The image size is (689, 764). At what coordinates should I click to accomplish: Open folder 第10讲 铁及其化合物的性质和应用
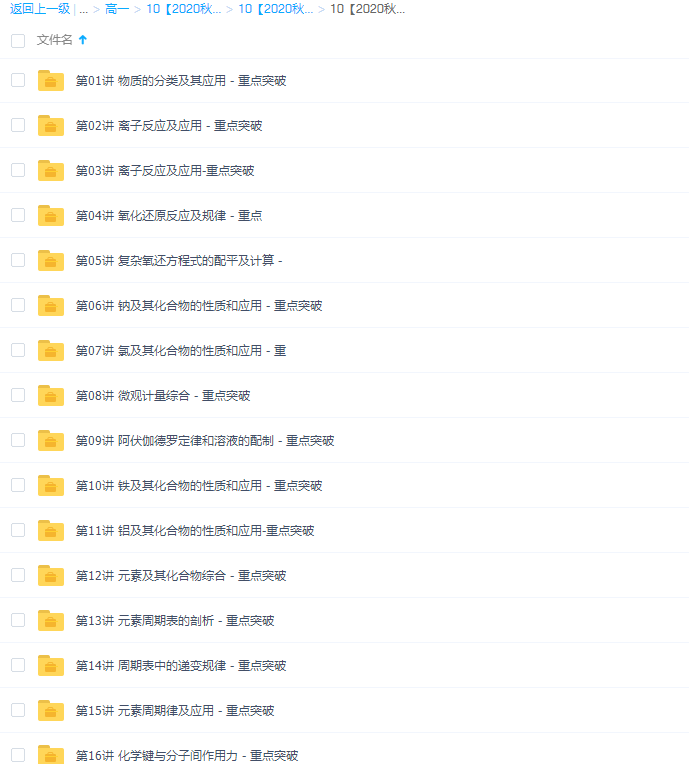pos(199,486)
